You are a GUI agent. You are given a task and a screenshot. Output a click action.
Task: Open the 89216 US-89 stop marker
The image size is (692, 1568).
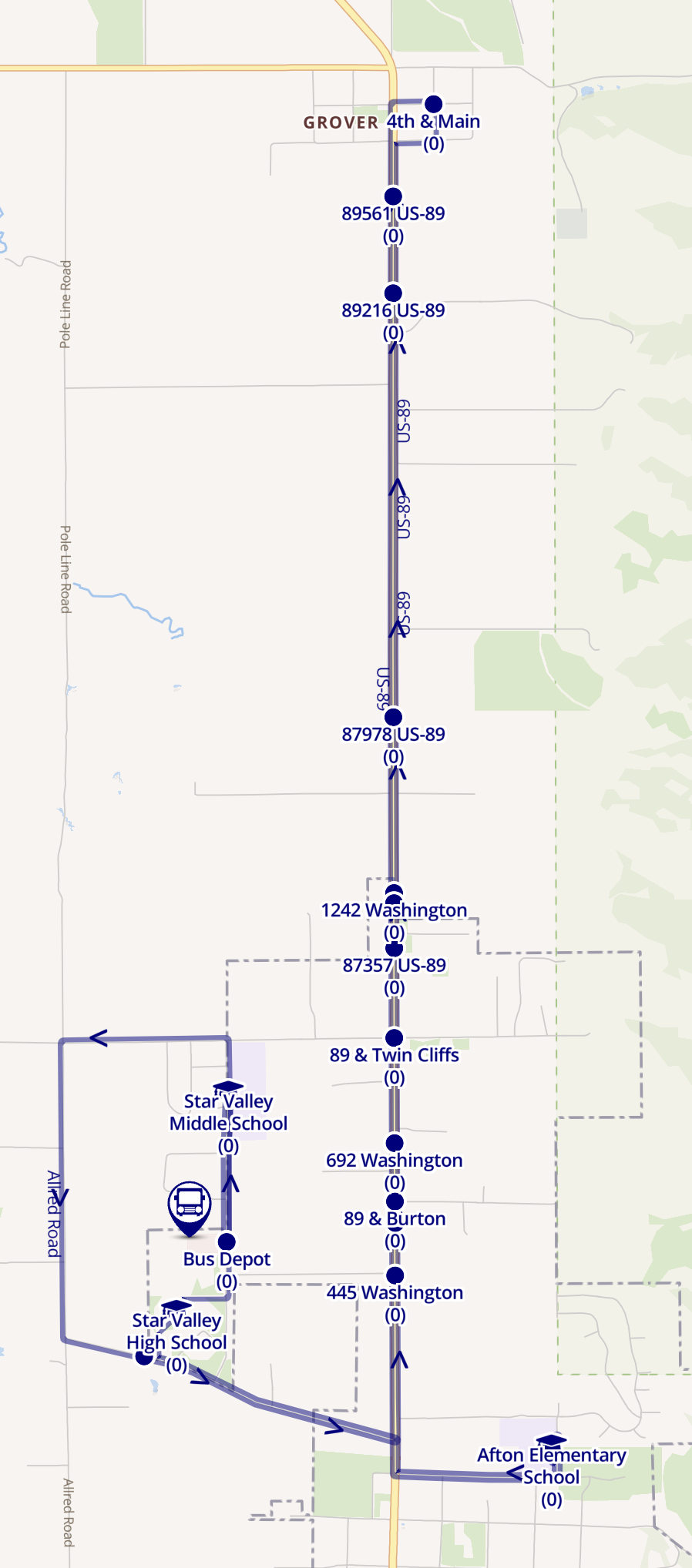(393, 293)
